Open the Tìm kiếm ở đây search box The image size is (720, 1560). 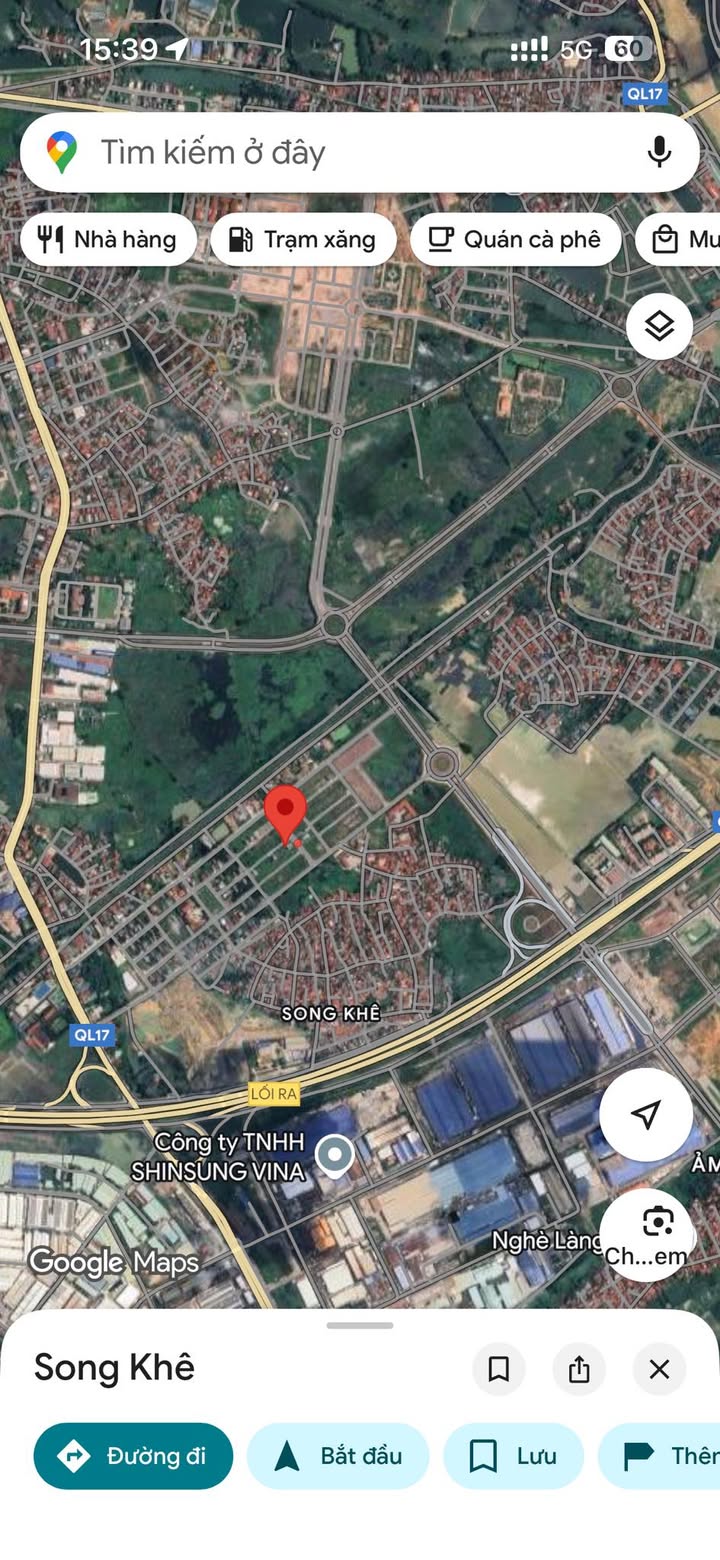coord(340,153)
